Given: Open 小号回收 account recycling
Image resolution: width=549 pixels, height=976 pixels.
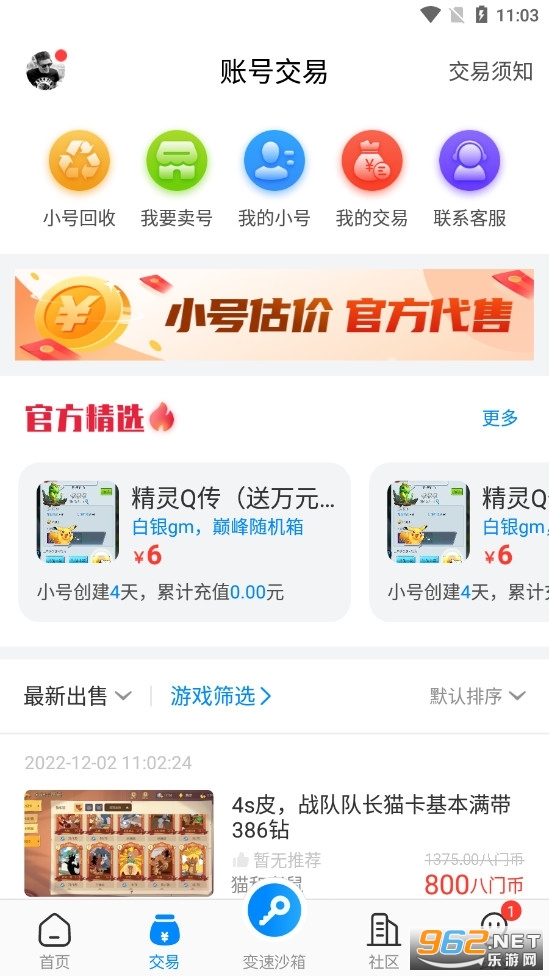Looking at the screenshot, I should (x=80, y=179).
